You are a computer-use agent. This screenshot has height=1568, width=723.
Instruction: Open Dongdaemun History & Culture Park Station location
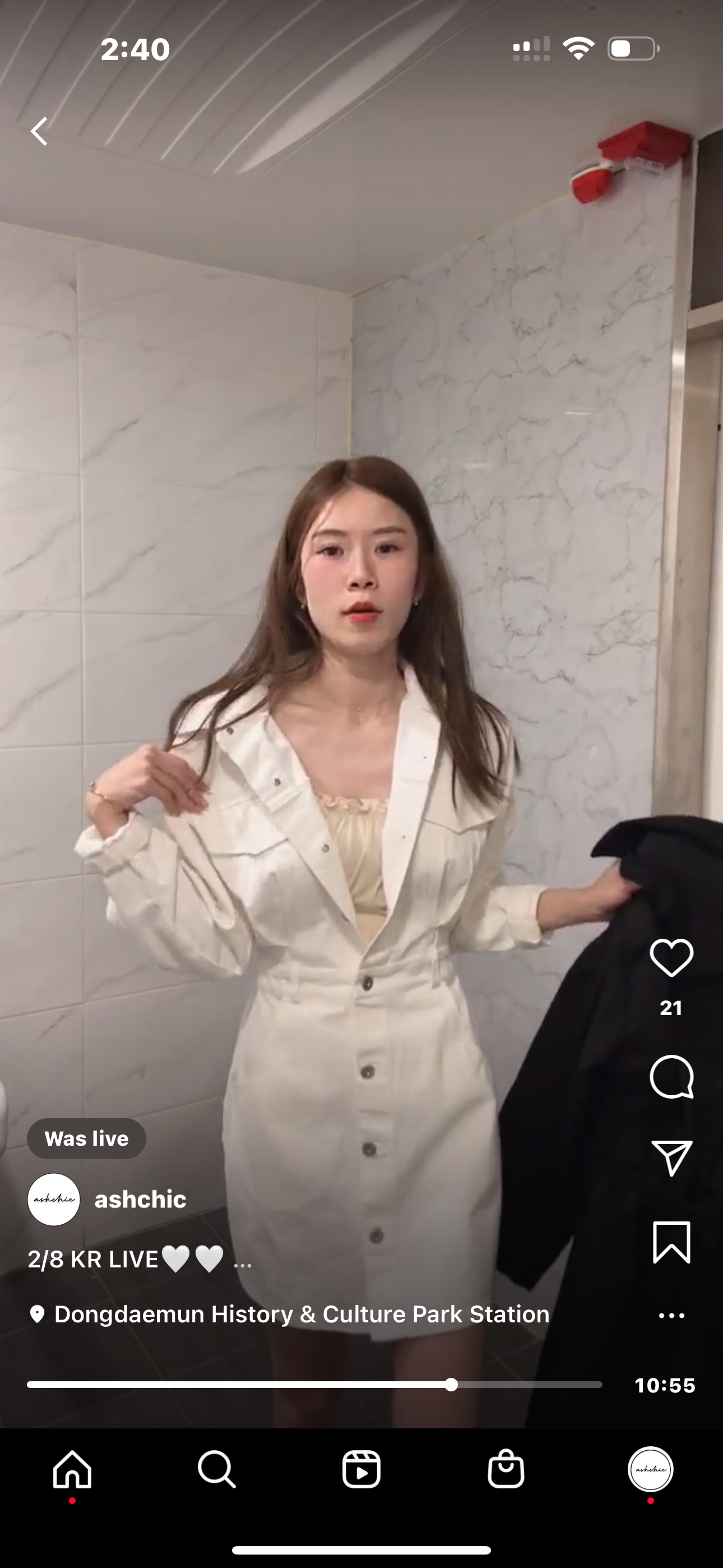[x=302, y=1314]
